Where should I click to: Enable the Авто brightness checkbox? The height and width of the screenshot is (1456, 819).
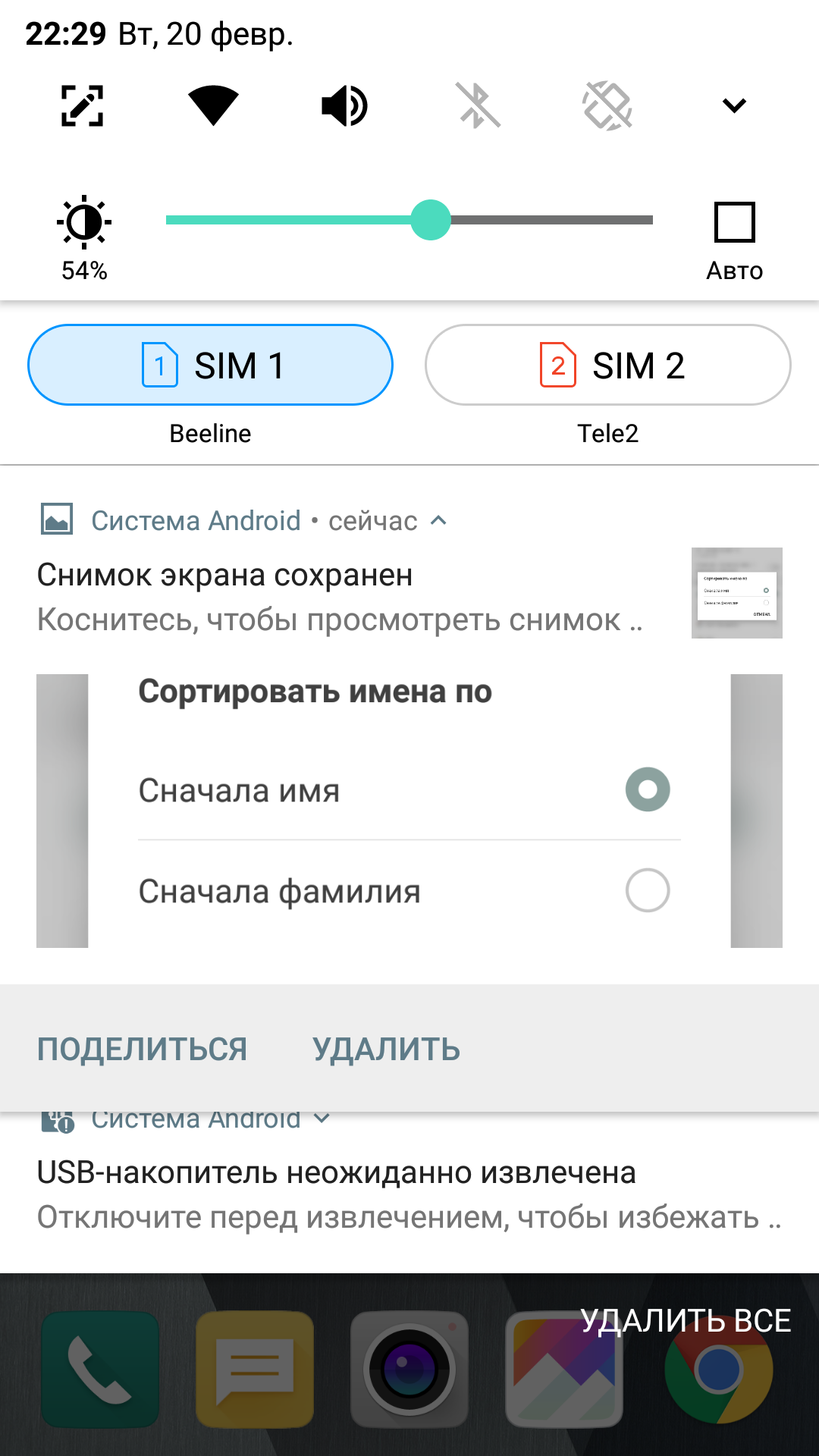tap(734, 222)
